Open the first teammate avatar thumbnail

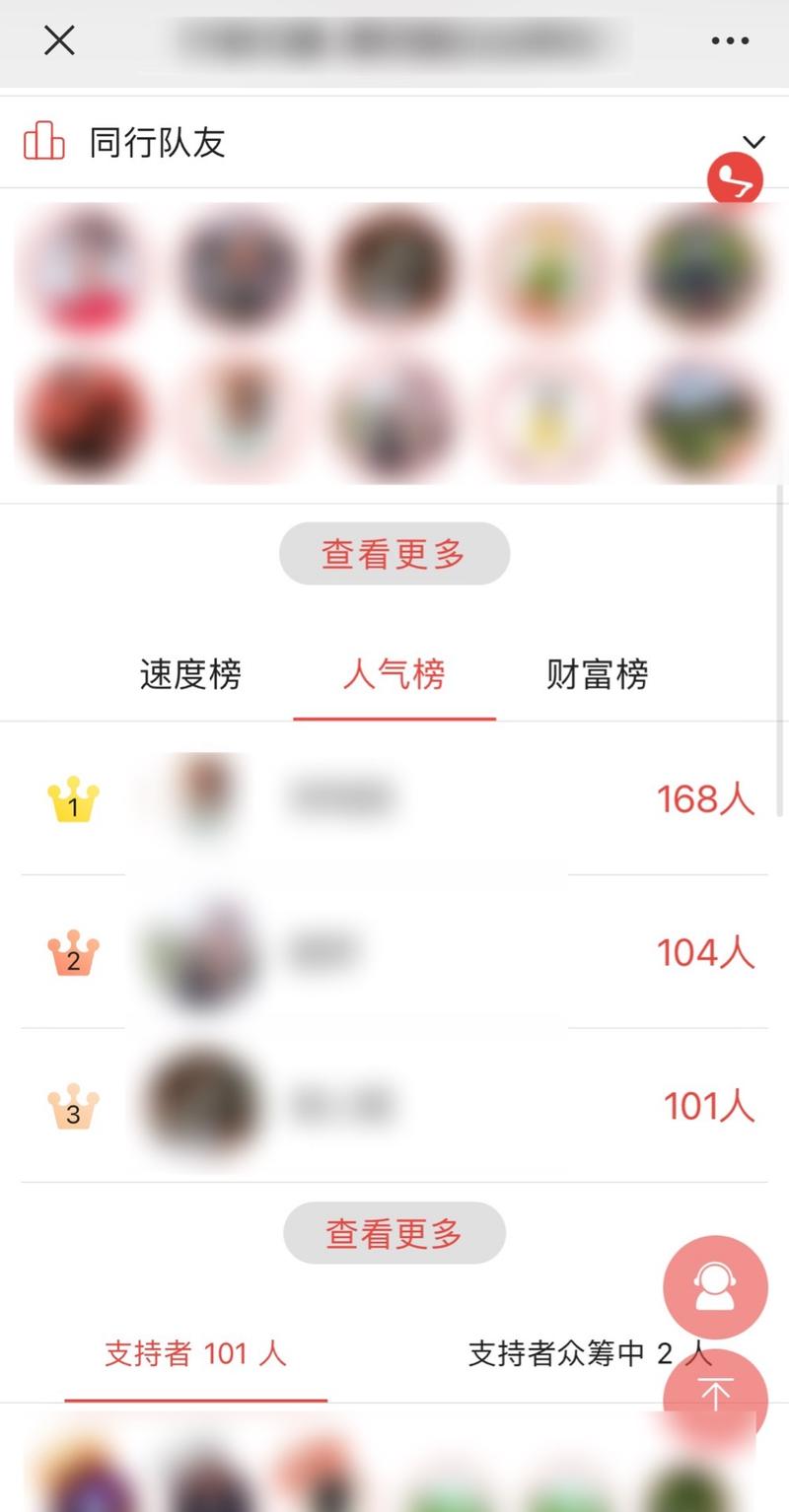84,269
